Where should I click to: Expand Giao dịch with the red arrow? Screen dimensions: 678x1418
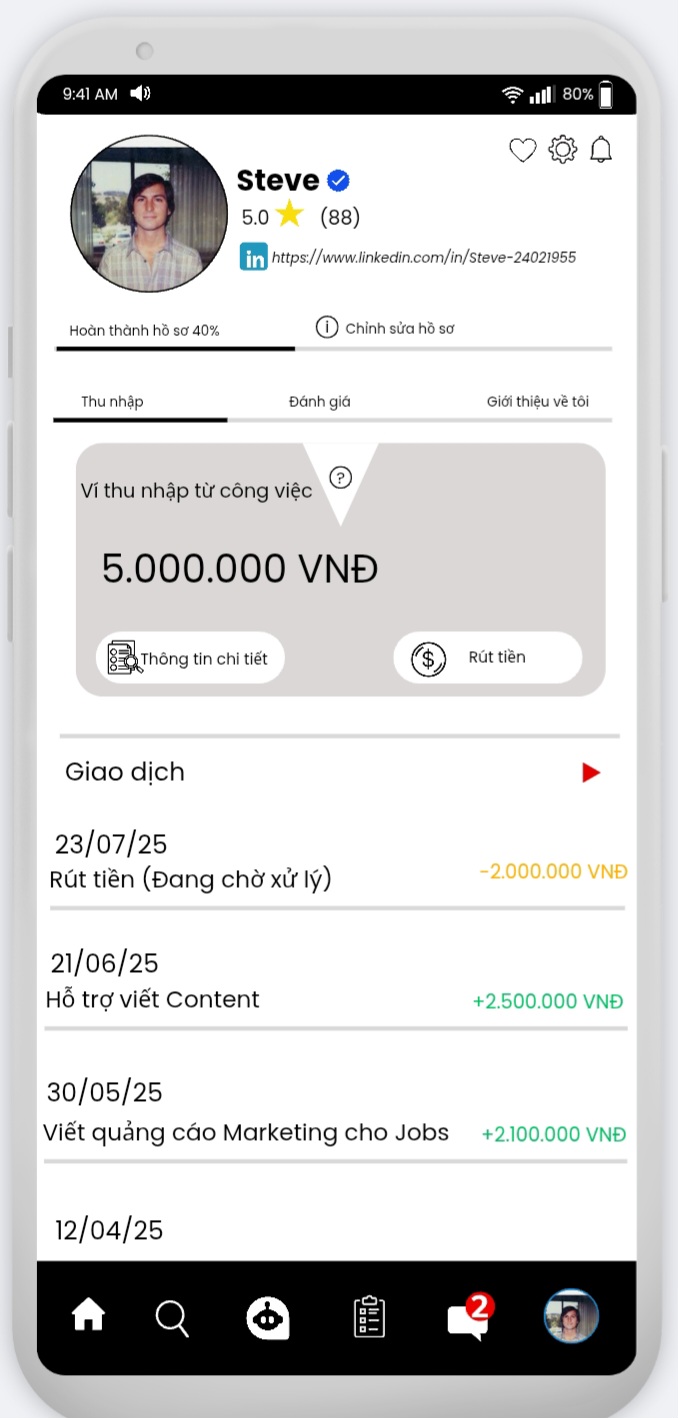coord(591,772)
